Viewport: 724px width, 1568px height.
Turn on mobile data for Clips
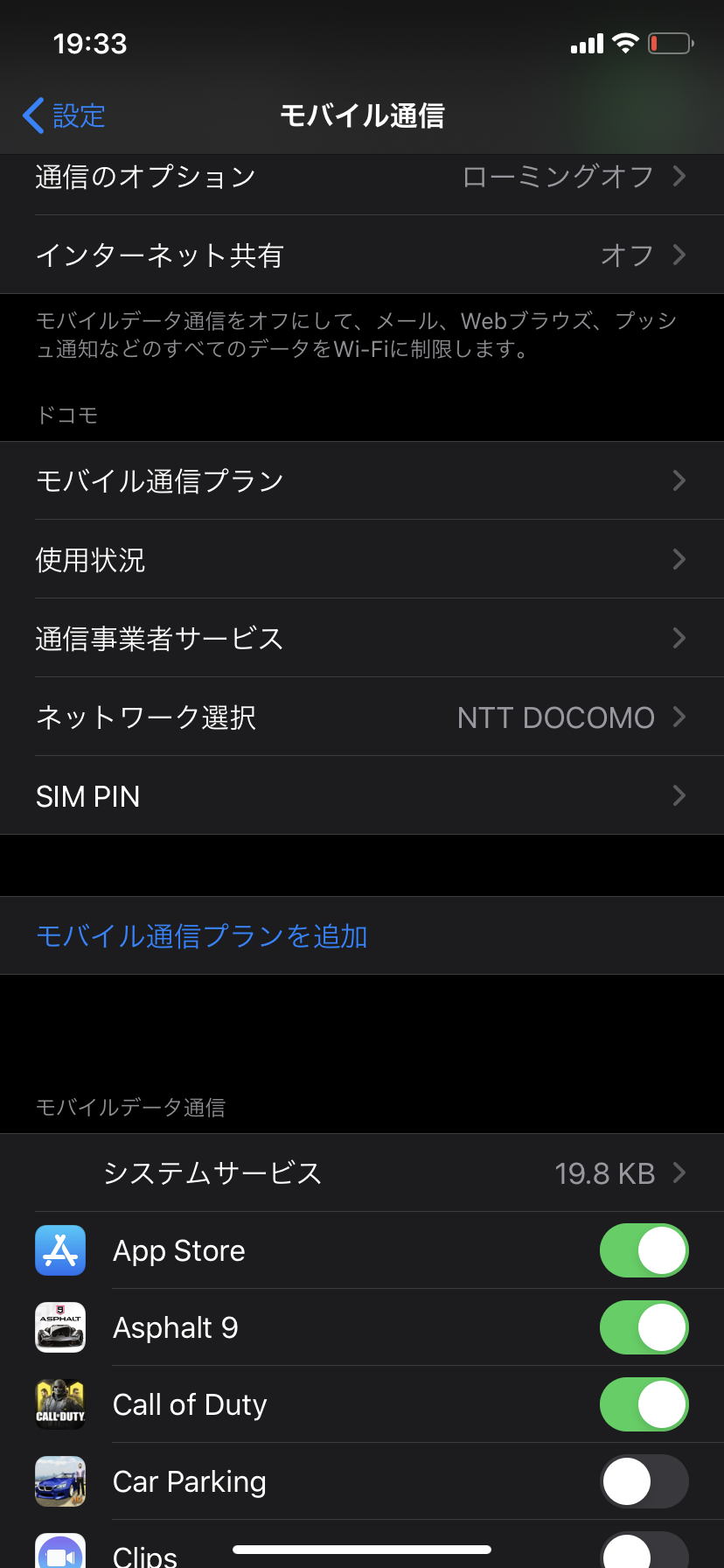click(x=644, y=1550)
